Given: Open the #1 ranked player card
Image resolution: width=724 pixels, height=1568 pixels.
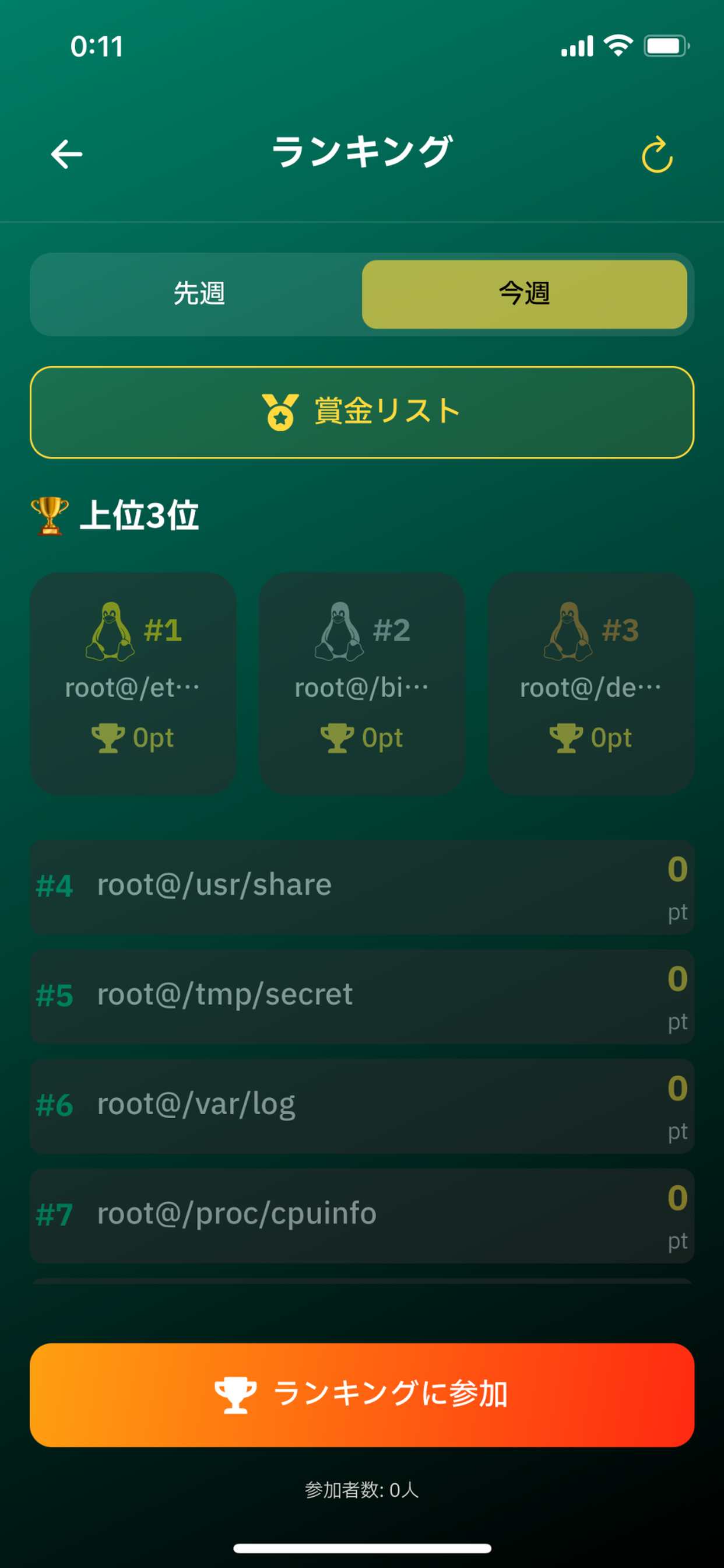Looking at the screenshot, I should coord(133,682).
